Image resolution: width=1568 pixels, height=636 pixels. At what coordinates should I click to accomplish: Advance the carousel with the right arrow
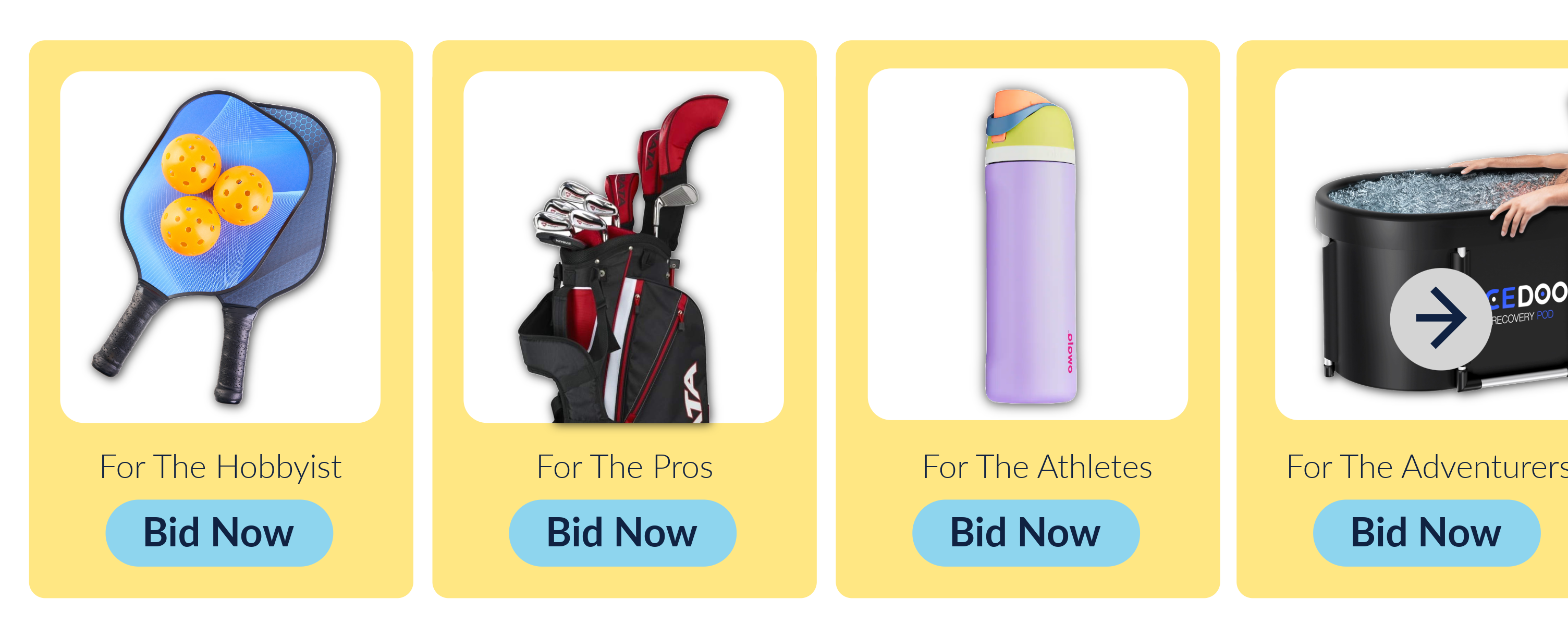(1440, 319)
